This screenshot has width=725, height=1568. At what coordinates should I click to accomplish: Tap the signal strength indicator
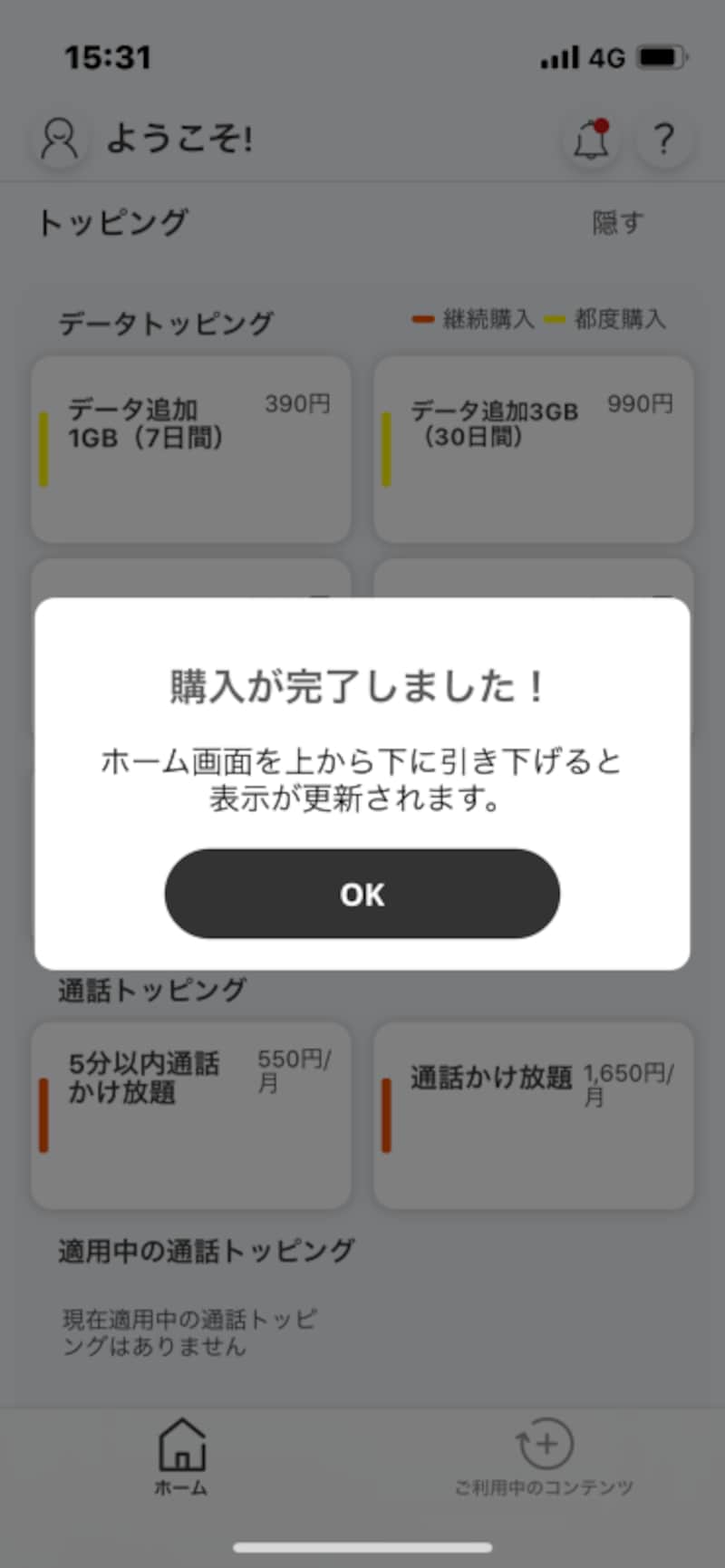click(x=557, y=56)
